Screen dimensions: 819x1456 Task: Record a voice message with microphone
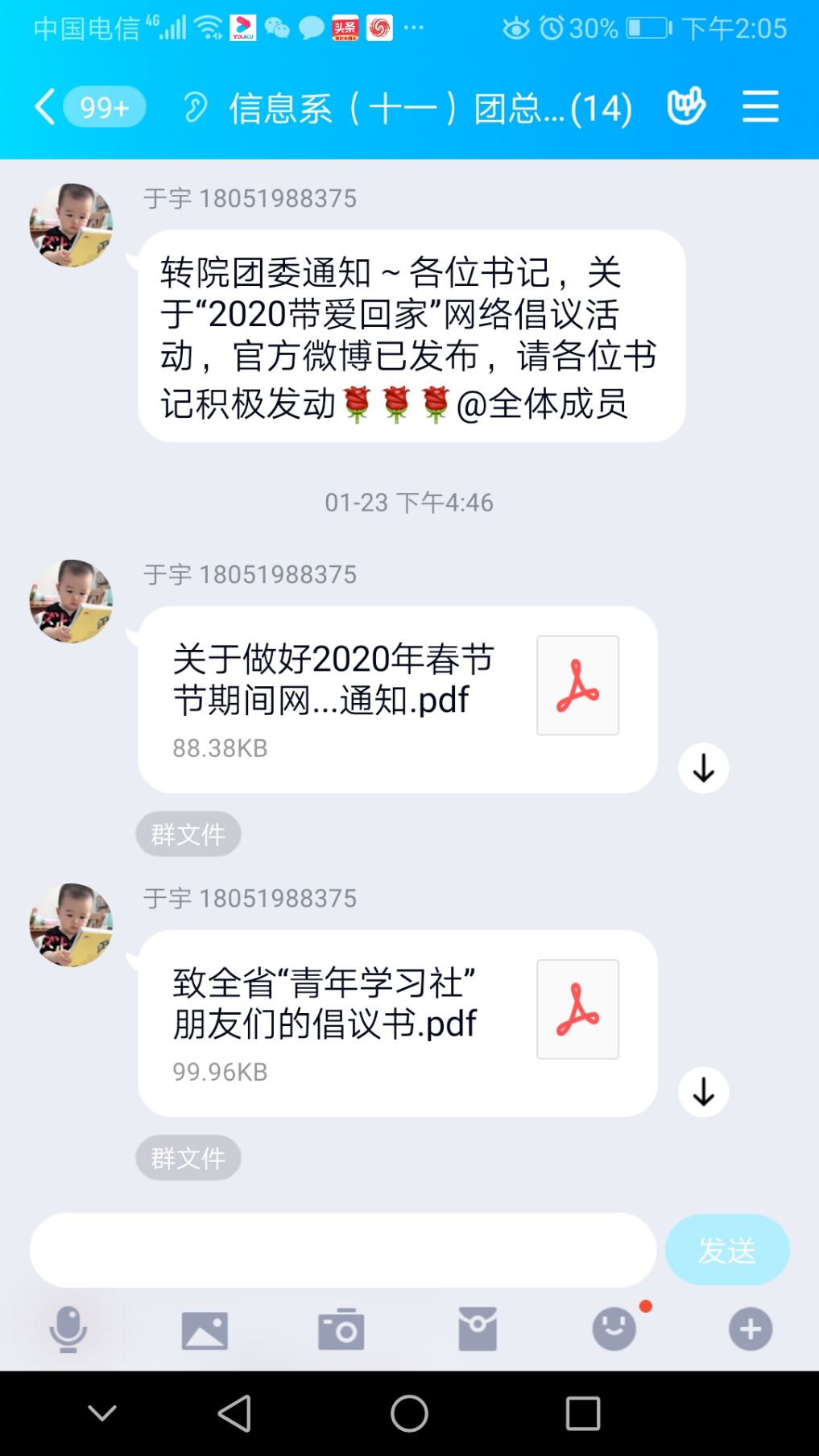pyautogui.click(x=68, y=1329)
